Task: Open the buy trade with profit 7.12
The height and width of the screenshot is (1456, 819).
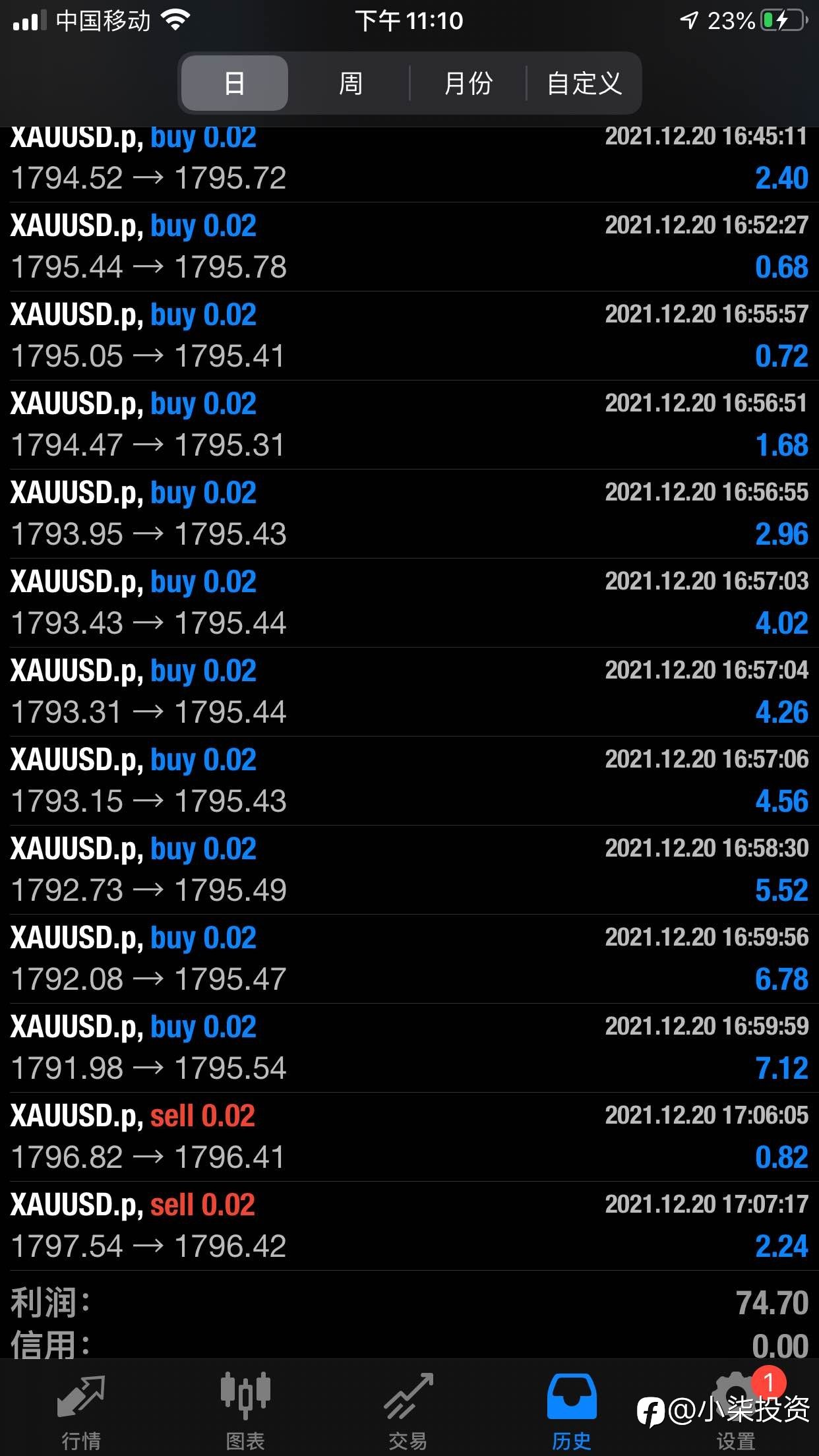Action: tap(409, 1048)
